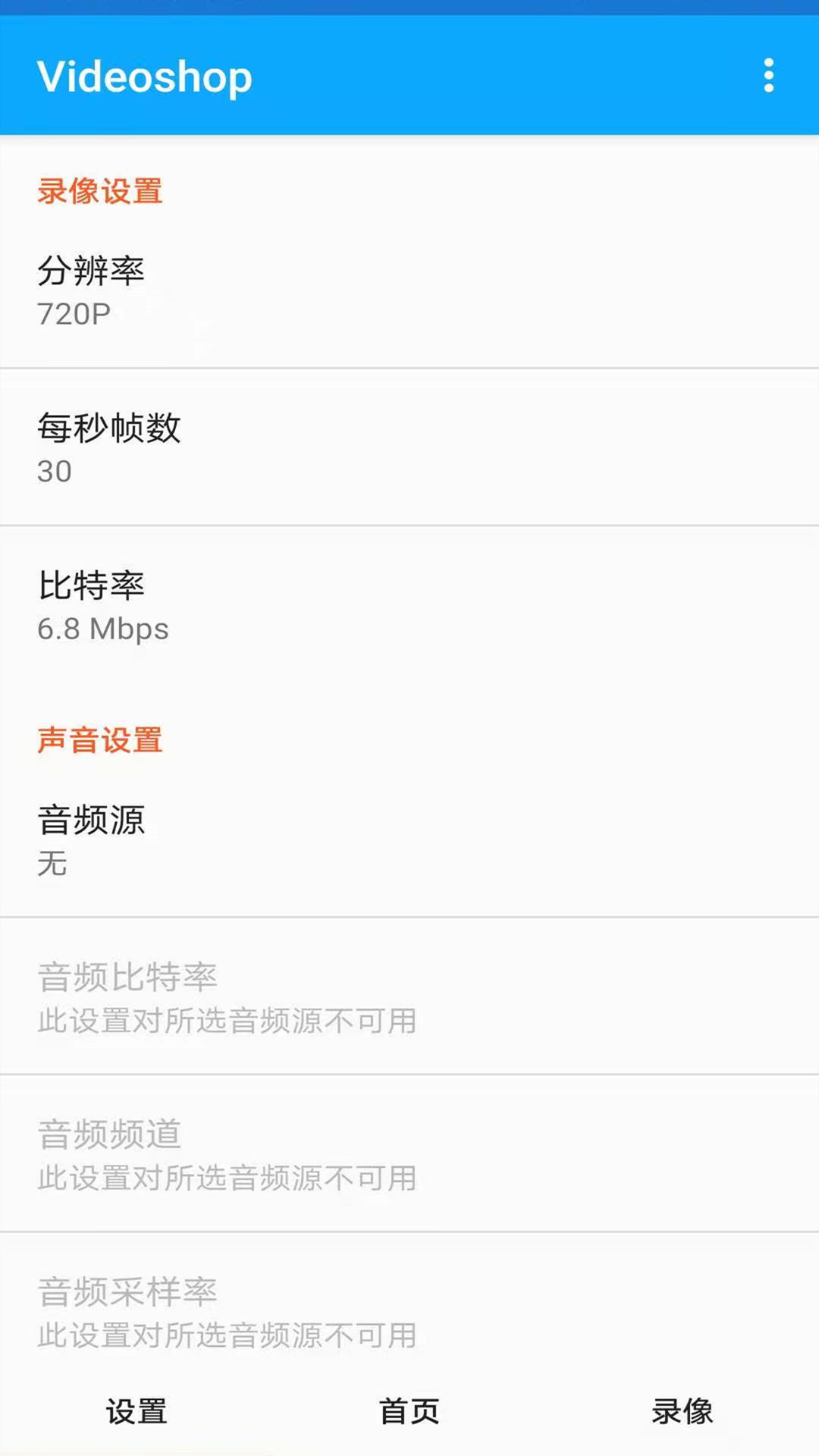Screen dimensions: 819x1456
Task: Open the 分辨率 resolution setting
Action: [x=409, y=292]
